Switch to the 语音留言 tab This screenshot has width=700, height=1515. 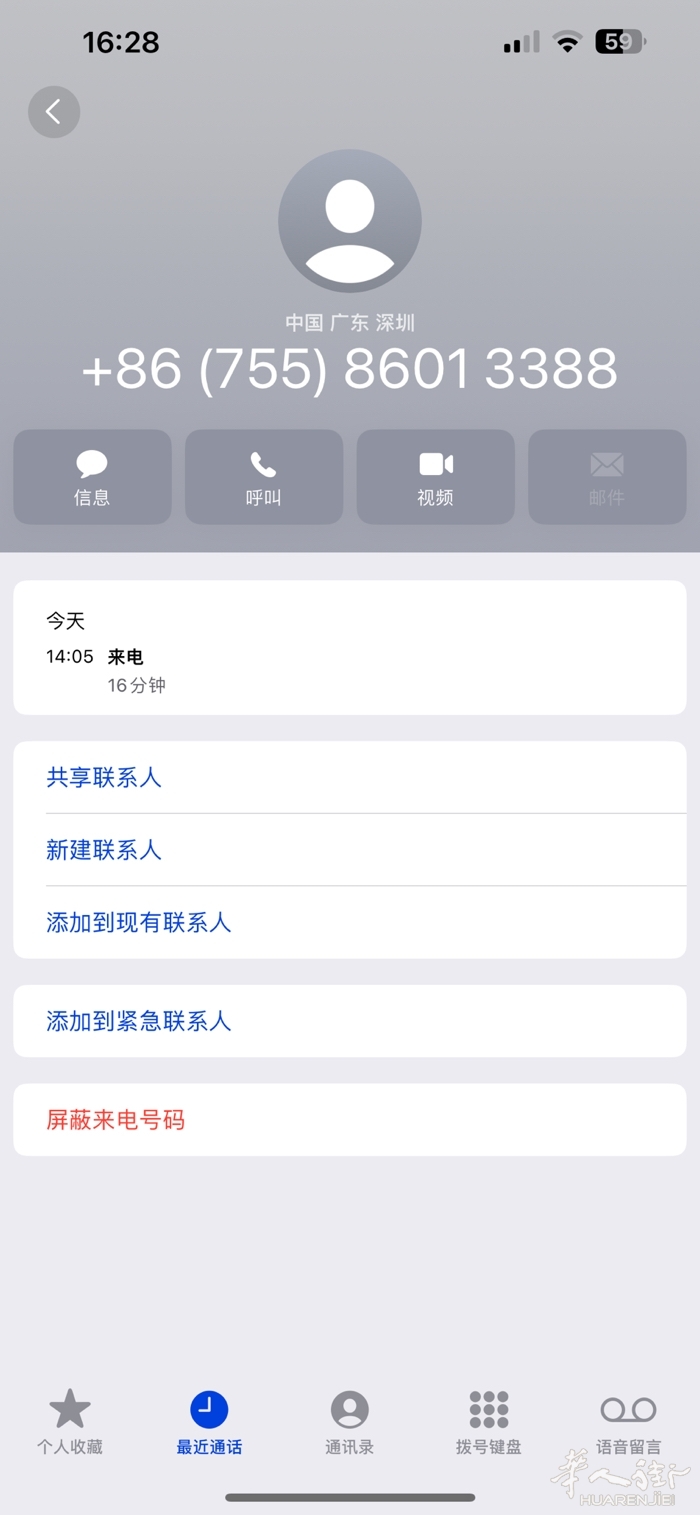point(628,1422)
